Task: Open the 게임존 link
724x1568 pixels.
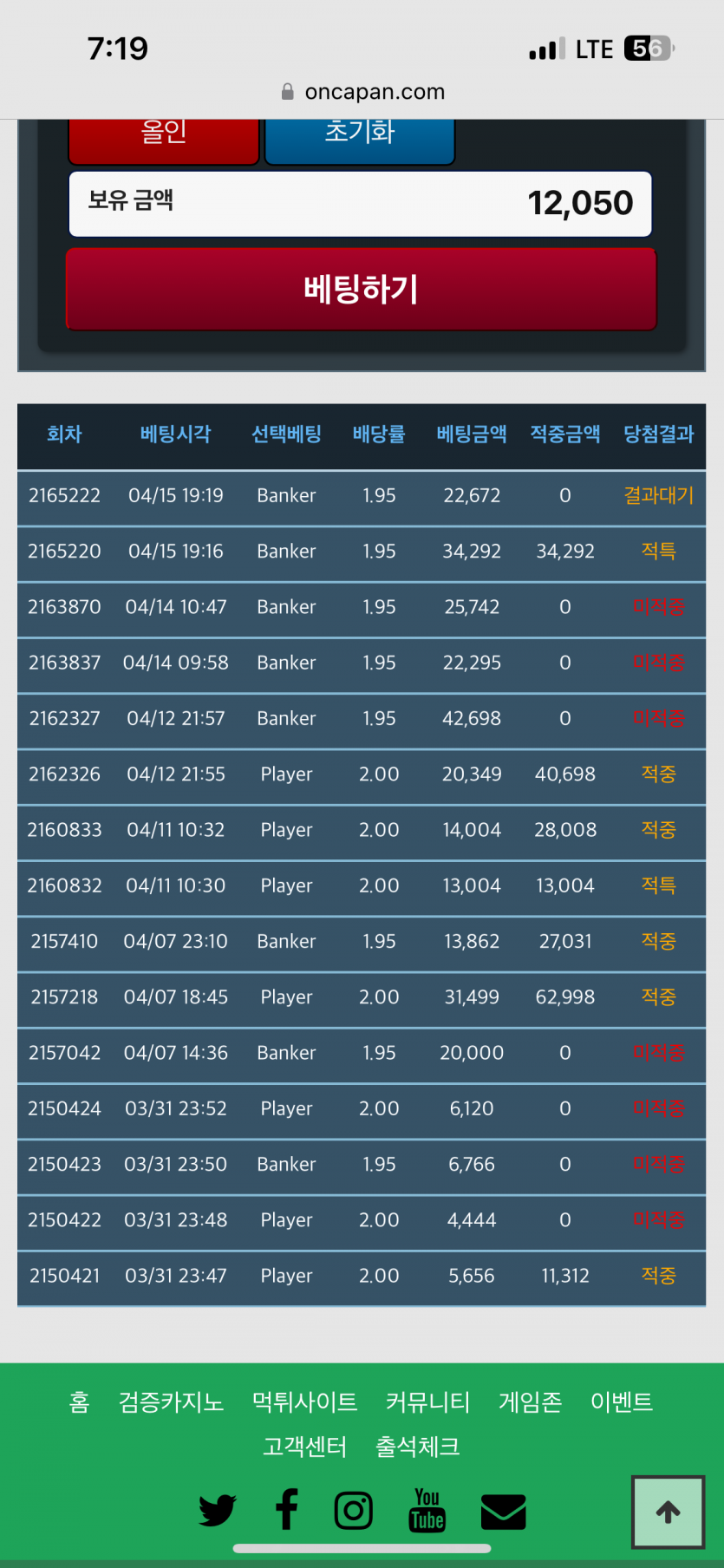Action: coord(530,1401)
